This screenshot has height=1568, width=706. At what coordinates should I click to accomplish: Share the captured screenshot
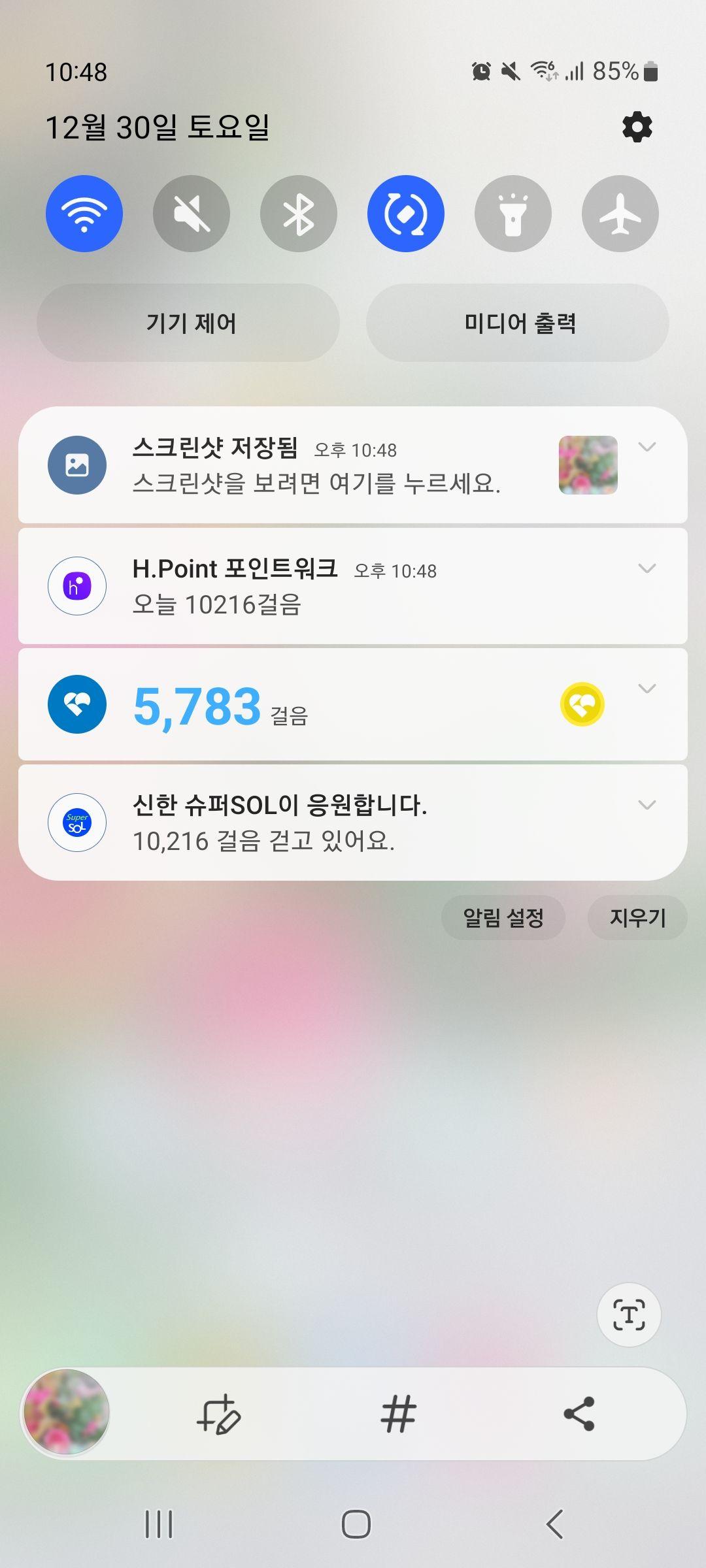point(579,1414)
